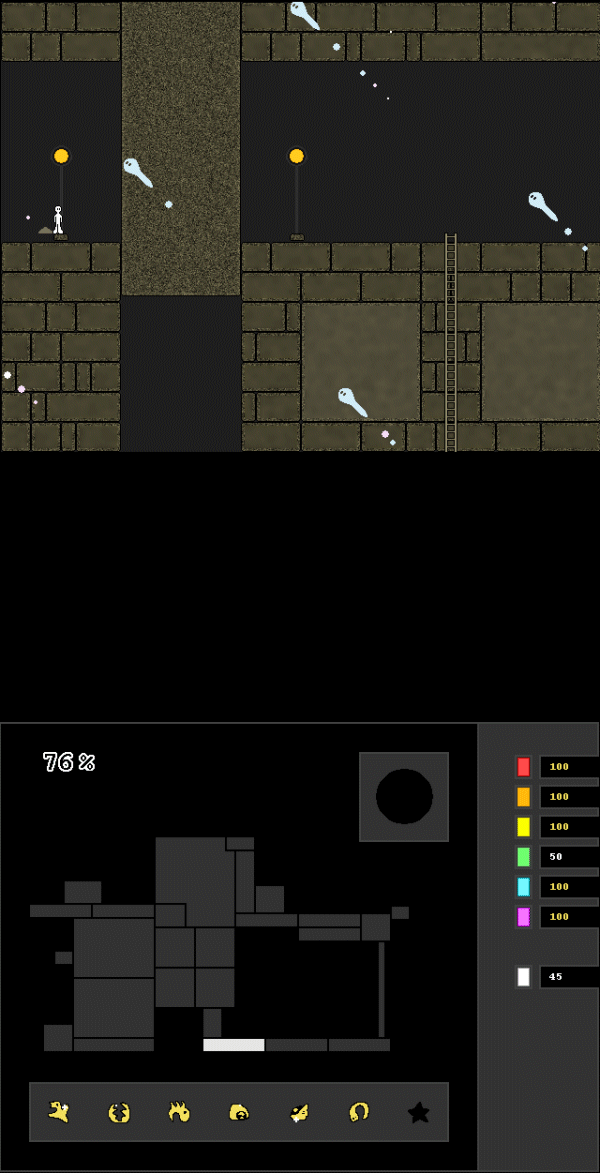The height and width of the screenshot is (1173, 600).
Task: Select the shell-shaped ability icon
Action: coord(239,1112)
